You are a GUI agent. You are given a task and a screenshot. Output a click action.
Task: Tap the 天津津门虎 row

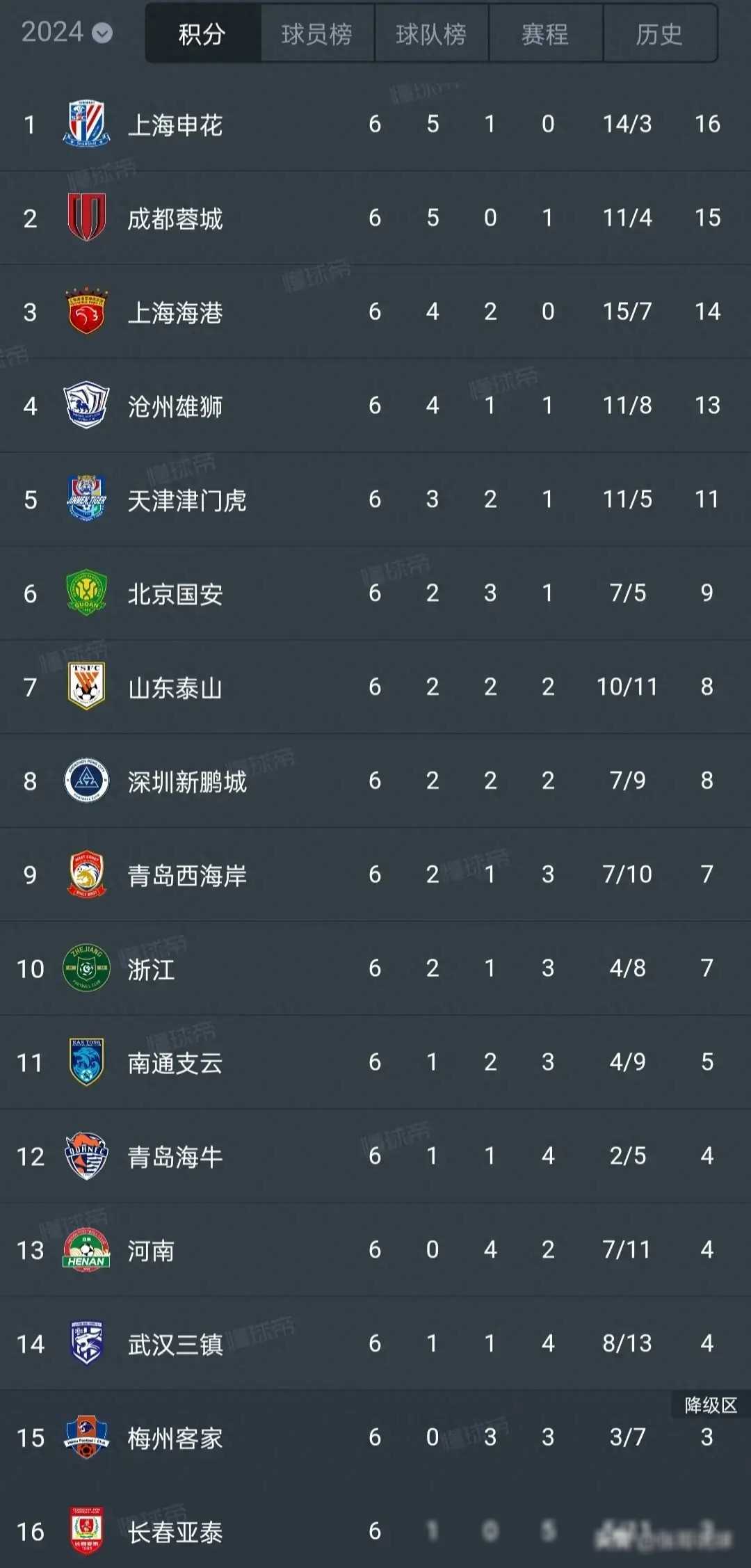point(375,499)
